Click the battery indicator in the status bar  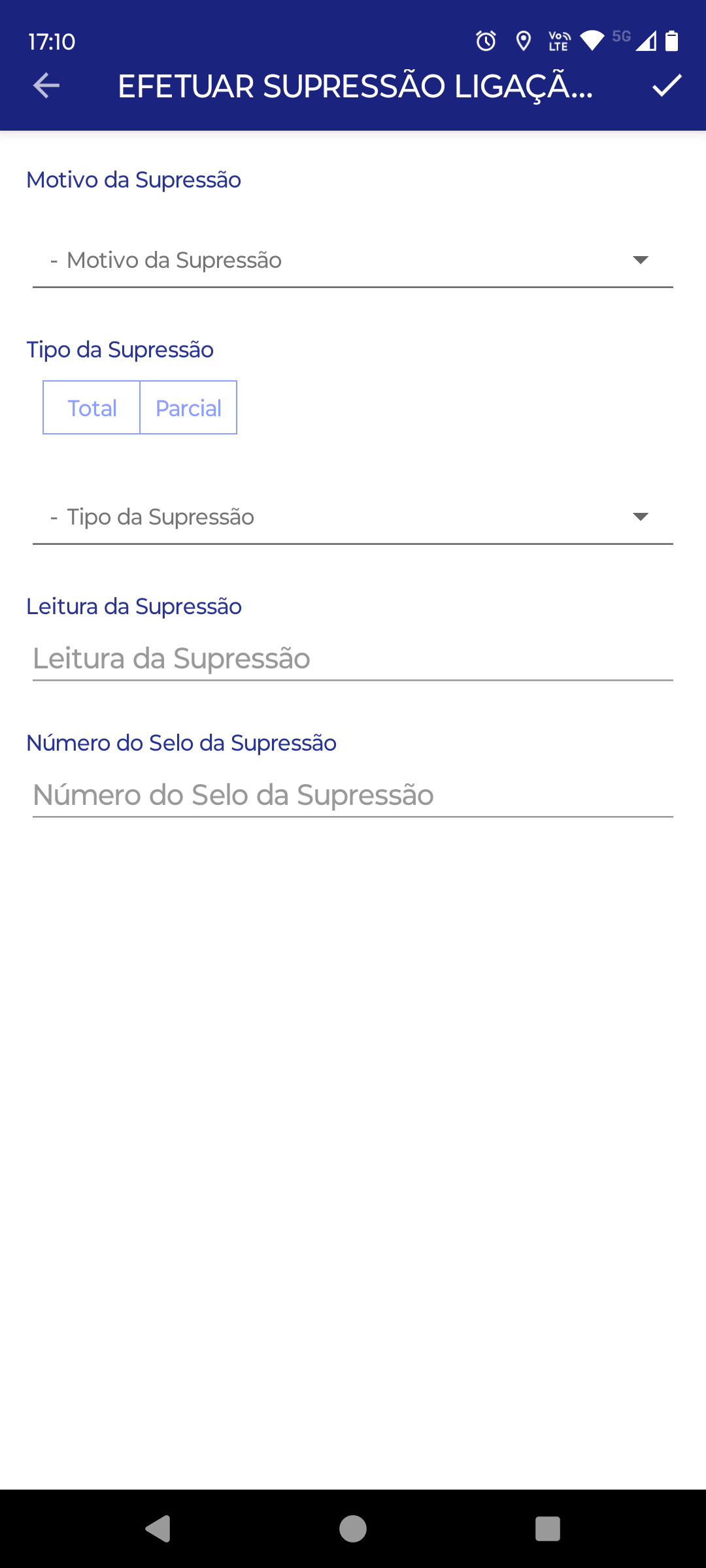[672, 41]
